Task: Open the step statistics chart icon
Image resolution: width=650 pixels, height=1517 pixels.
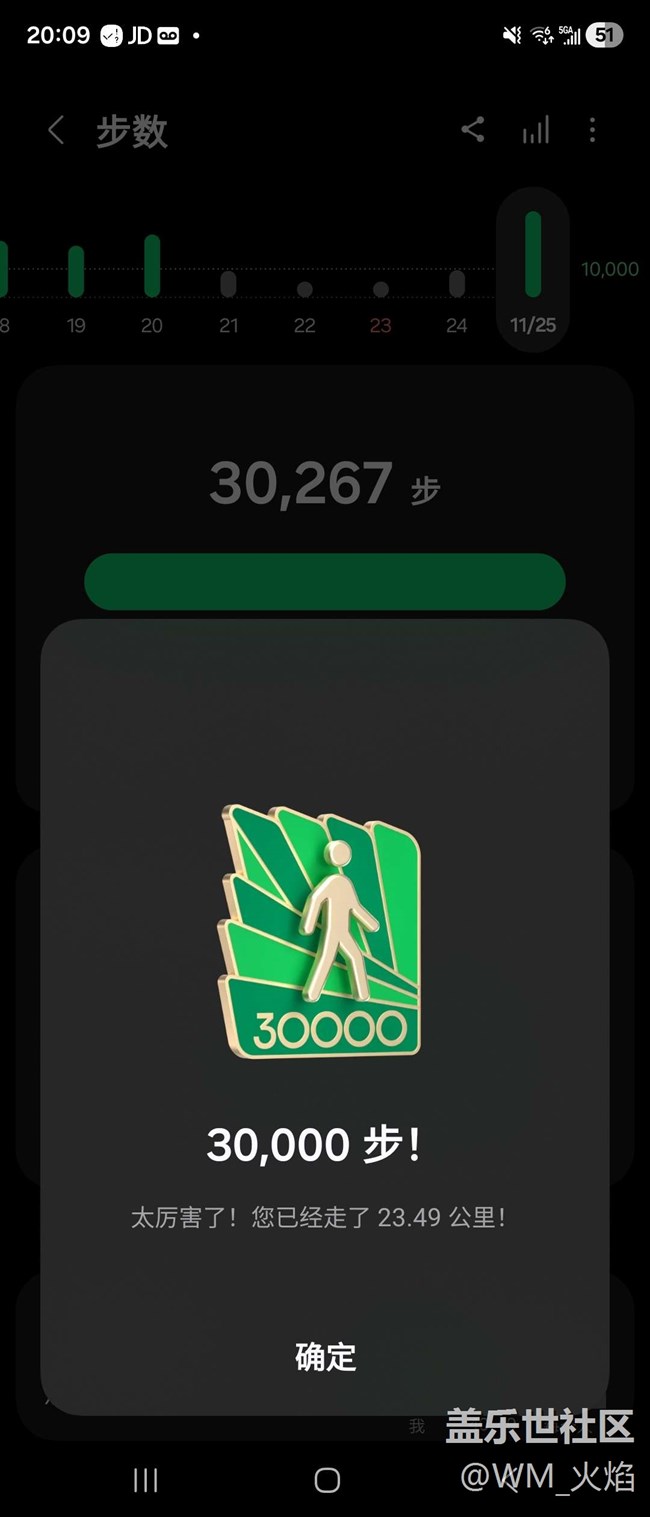Action: click(535, 130)
